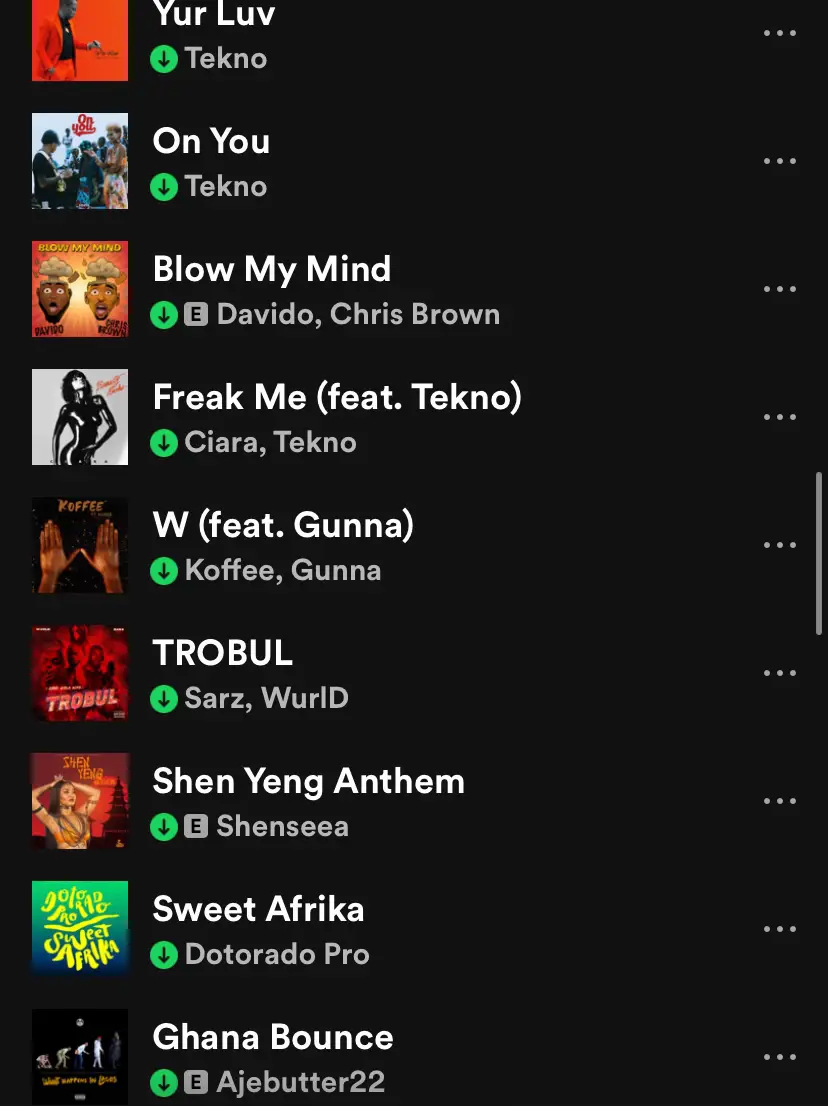The height and width of the screenshot is (1106, 828).
Task: Play W featuring Gunna
Action: point(283,526)
